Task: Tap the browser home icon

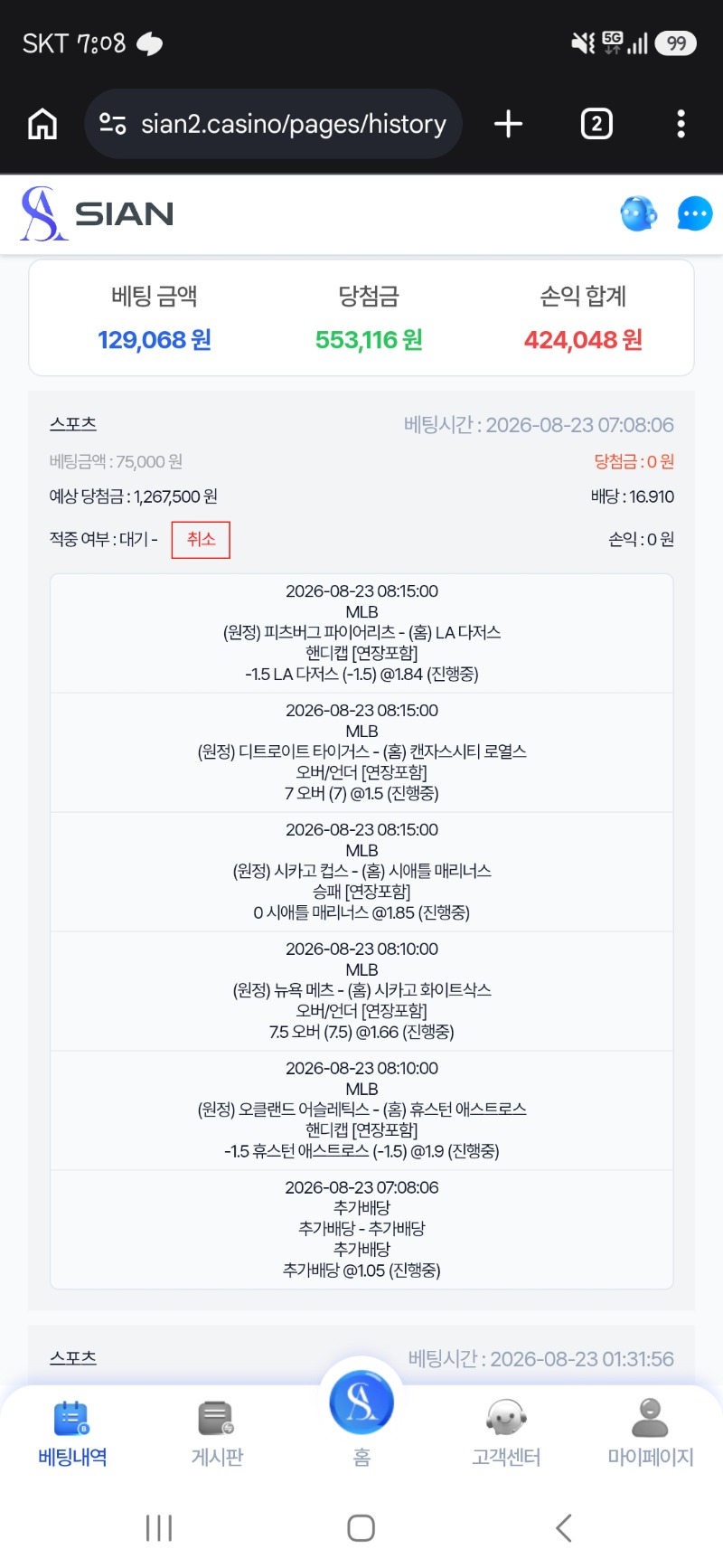Action: click(42, 124)
